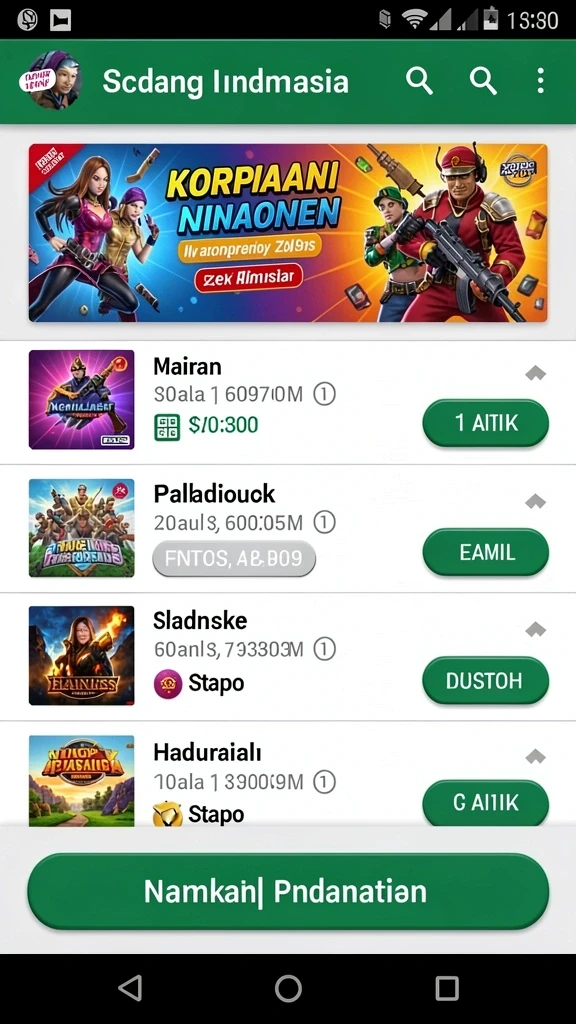Open the Palladiouck game row
This screenshot has width=576, height=1024.
[288, 529]
